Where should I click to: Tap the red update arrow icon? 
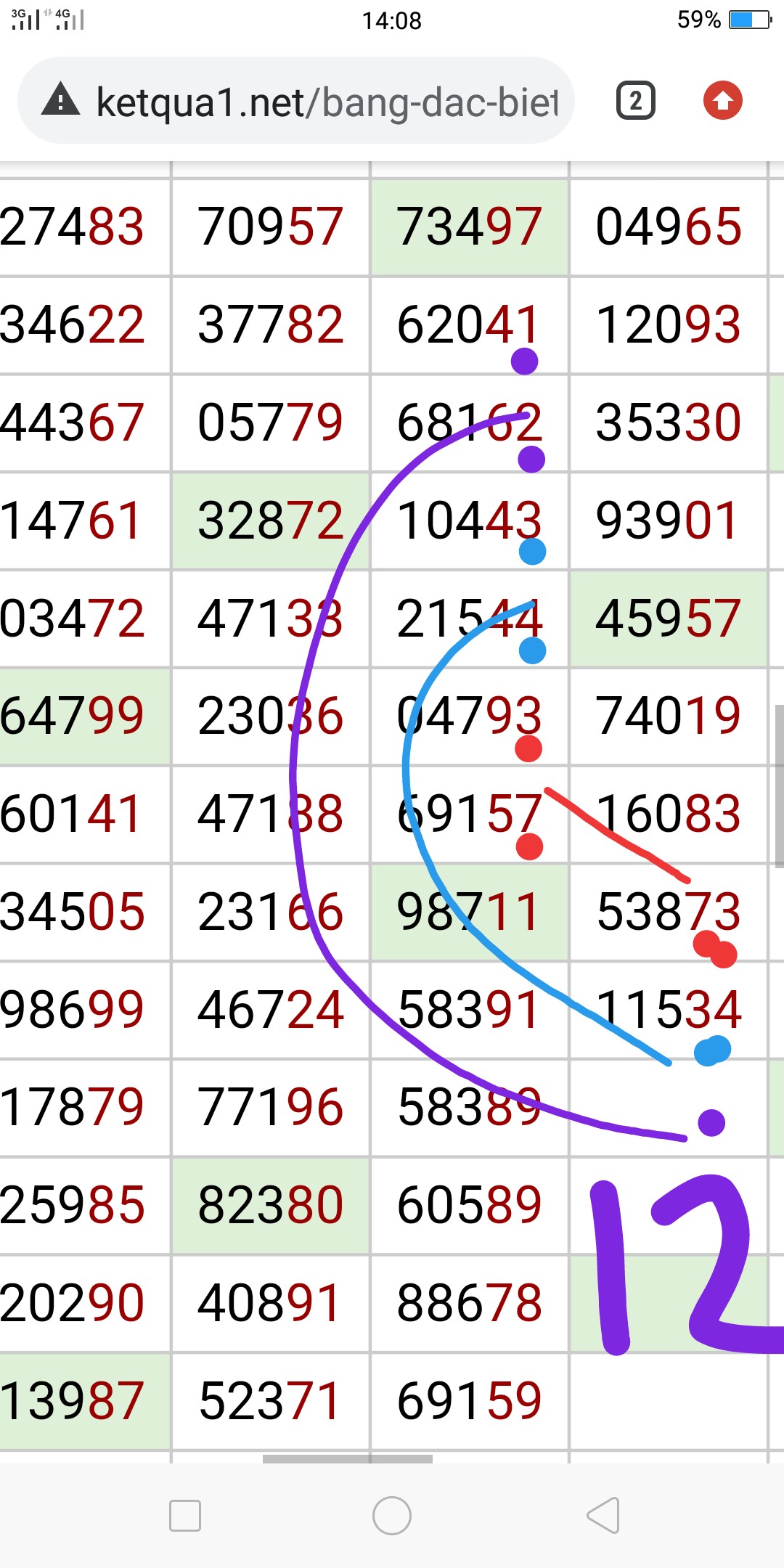click(723, 101)
